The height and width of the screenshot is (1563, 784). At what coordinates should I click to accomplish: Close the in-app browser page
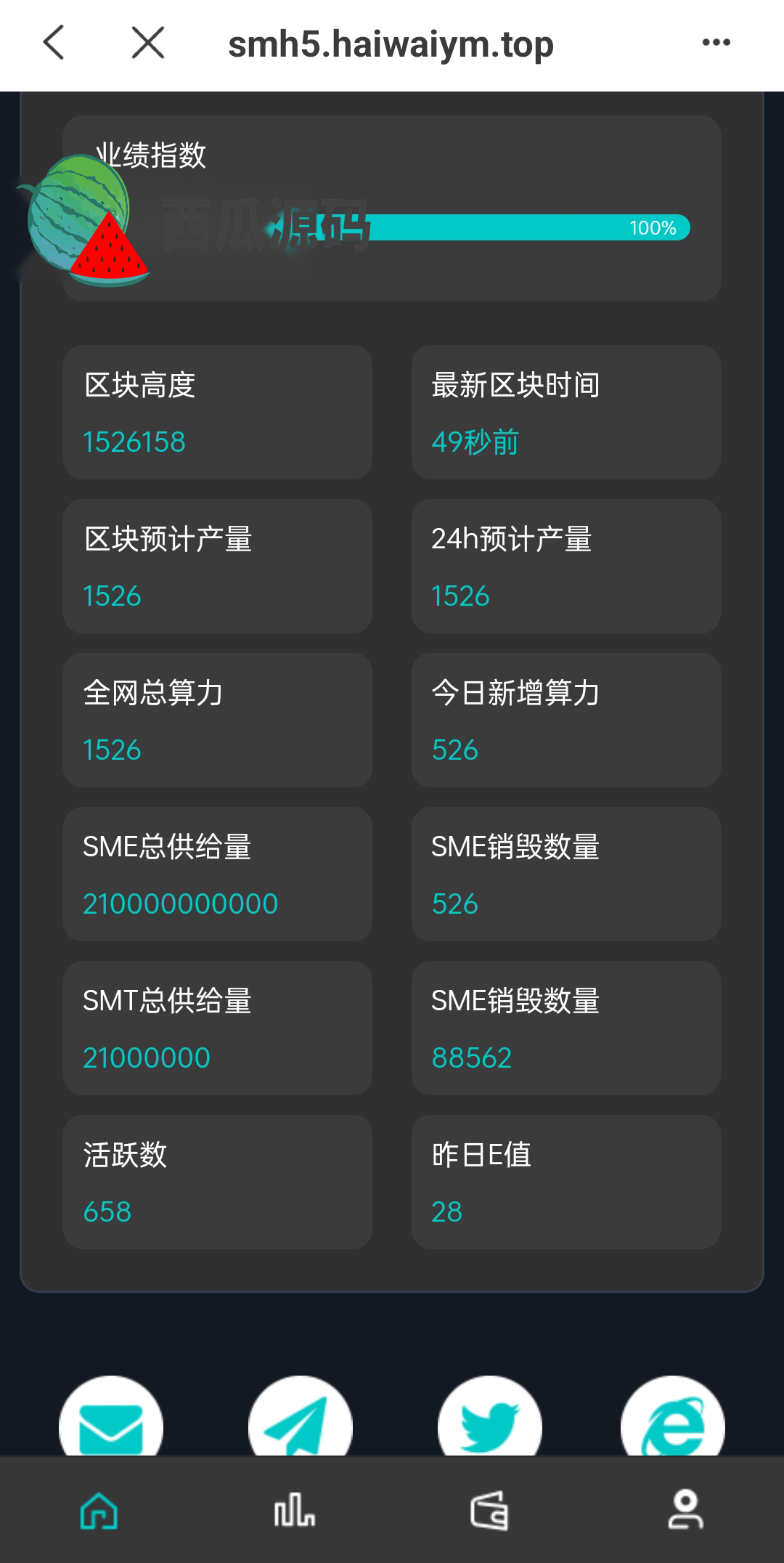[148, 42]
